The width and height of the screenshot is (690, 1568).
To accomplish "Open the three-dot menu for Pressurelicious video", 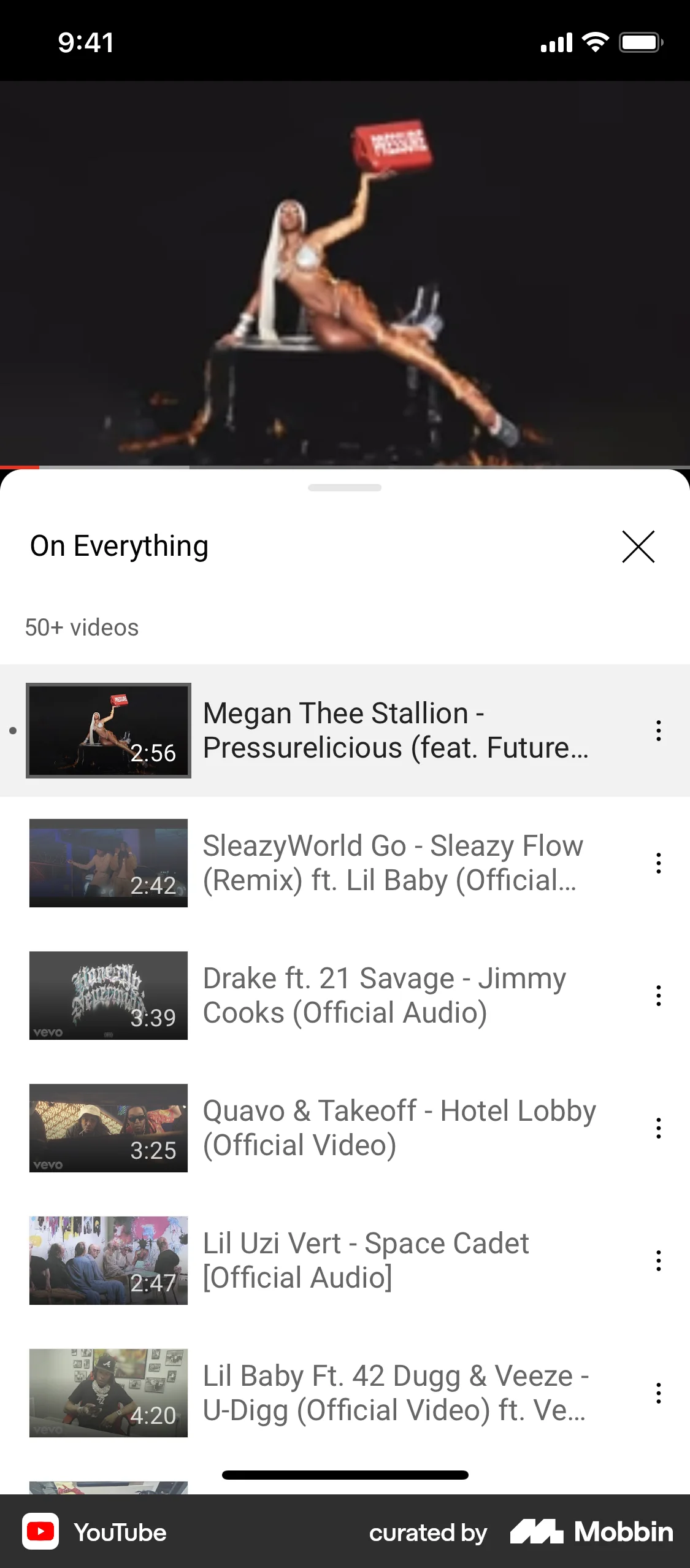I will point(658,731).
